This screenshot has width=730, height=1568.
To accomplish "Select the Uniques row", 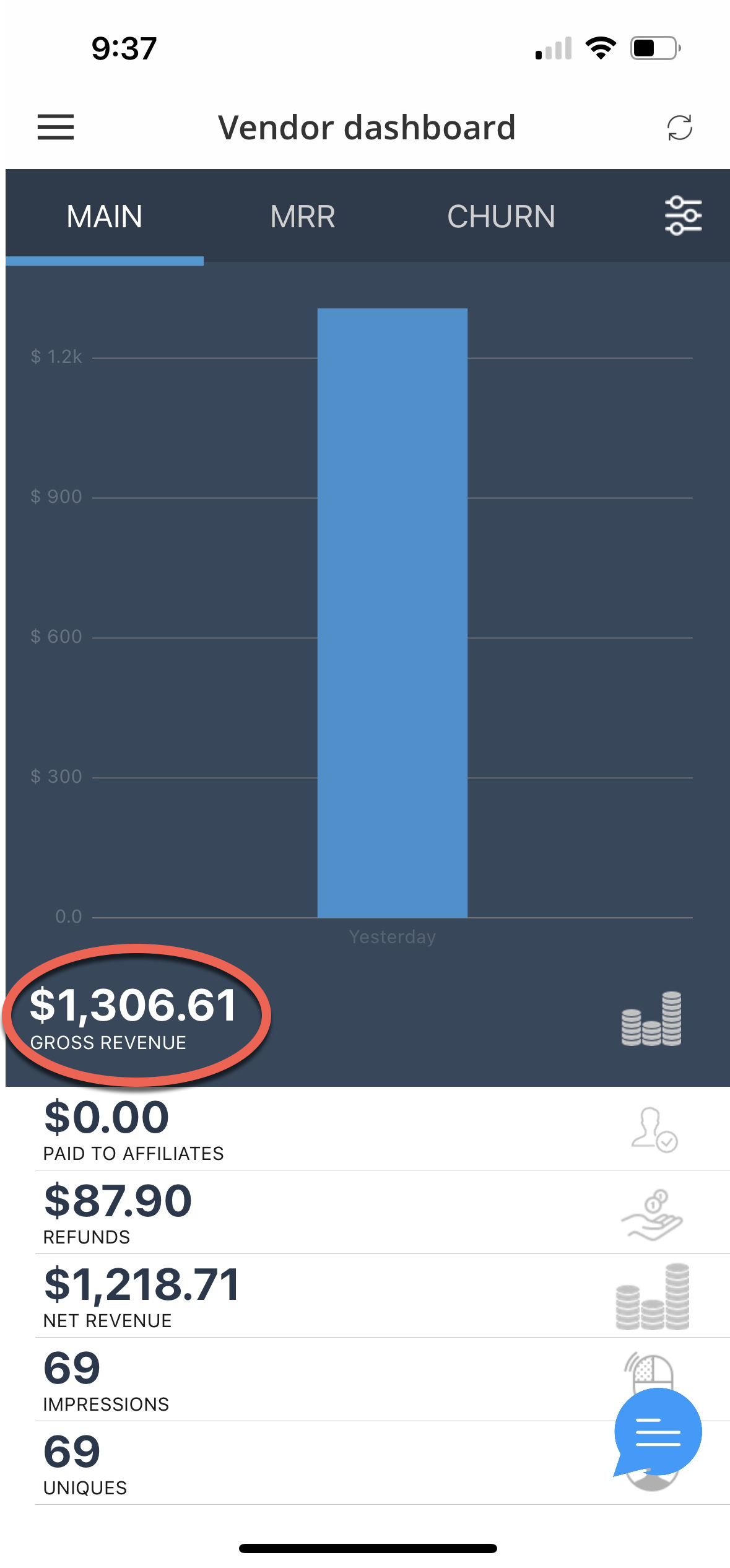I will [383, 1463].
